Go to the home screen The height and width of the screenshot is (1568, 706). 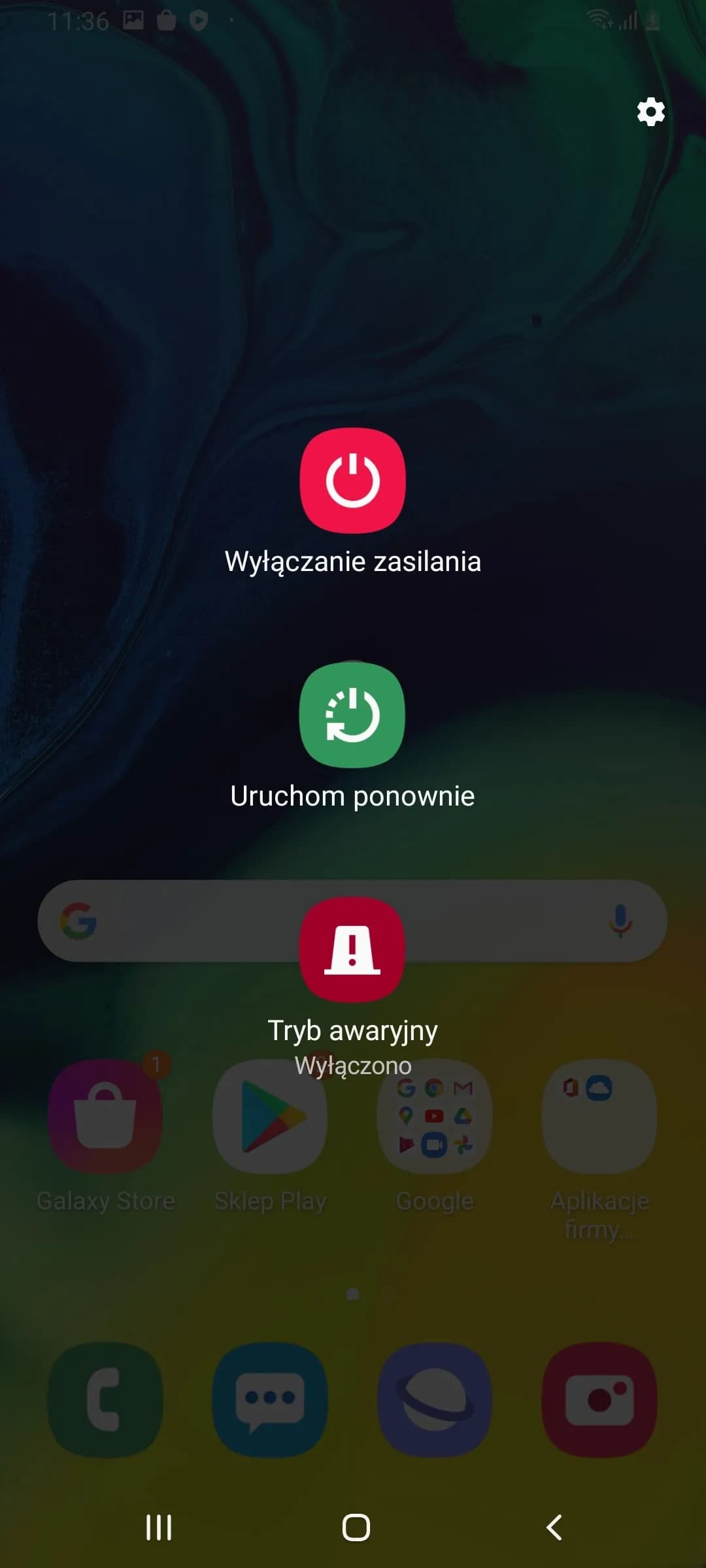pos(356,1527)
